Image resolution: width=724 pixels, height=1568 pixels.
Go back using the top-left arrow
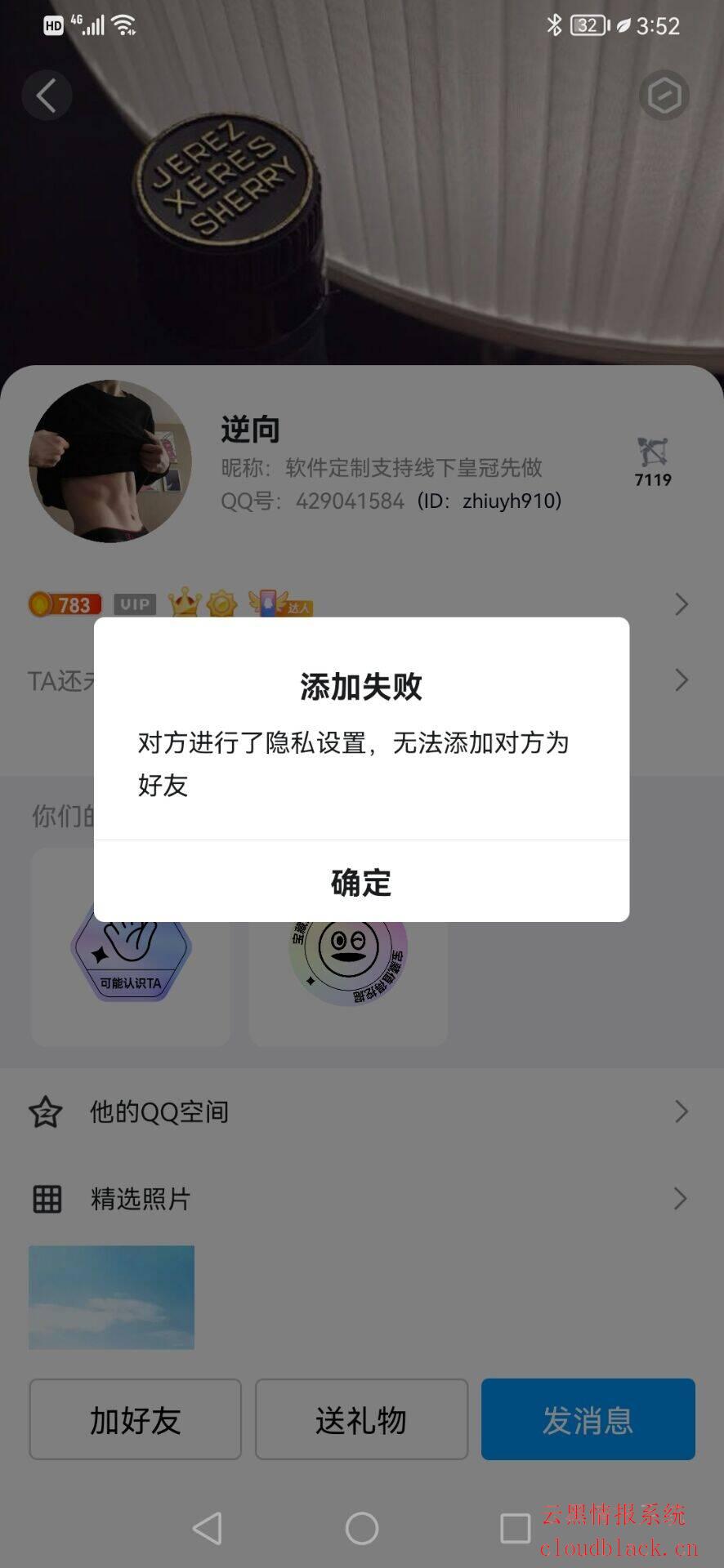[47, 96]
